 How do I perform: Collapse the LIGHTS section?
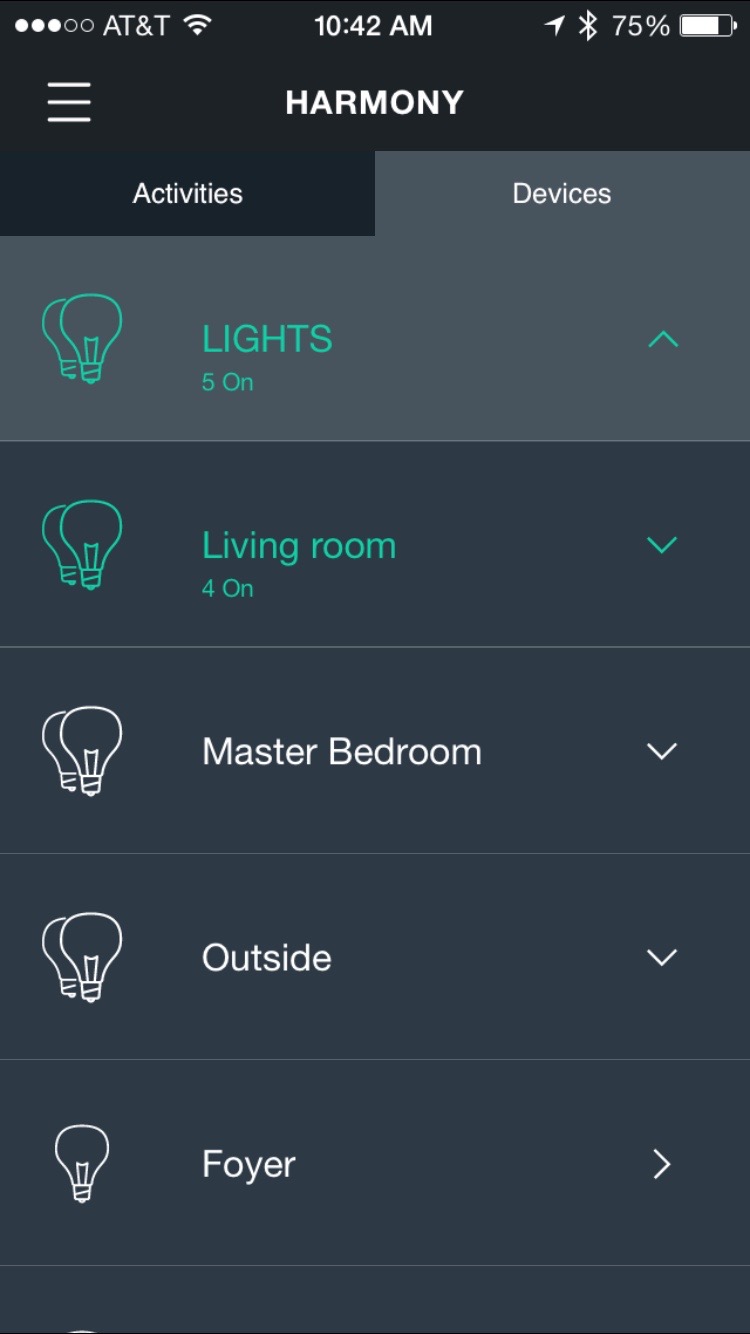tap(662, 340)
